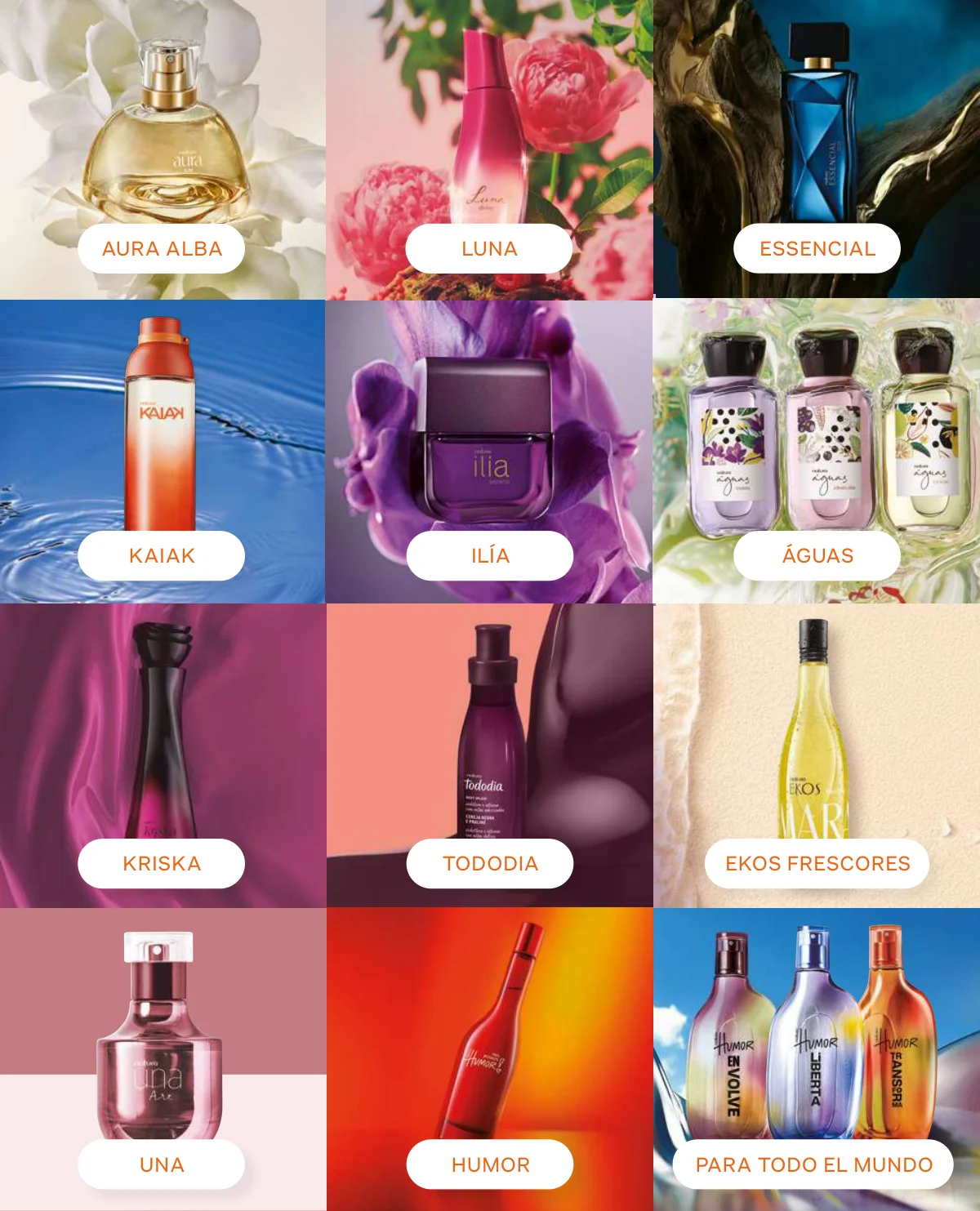Browse the Águas collection
This screenshot has height=1211, width=980.
pyautogui.click(x=817, y=556)
